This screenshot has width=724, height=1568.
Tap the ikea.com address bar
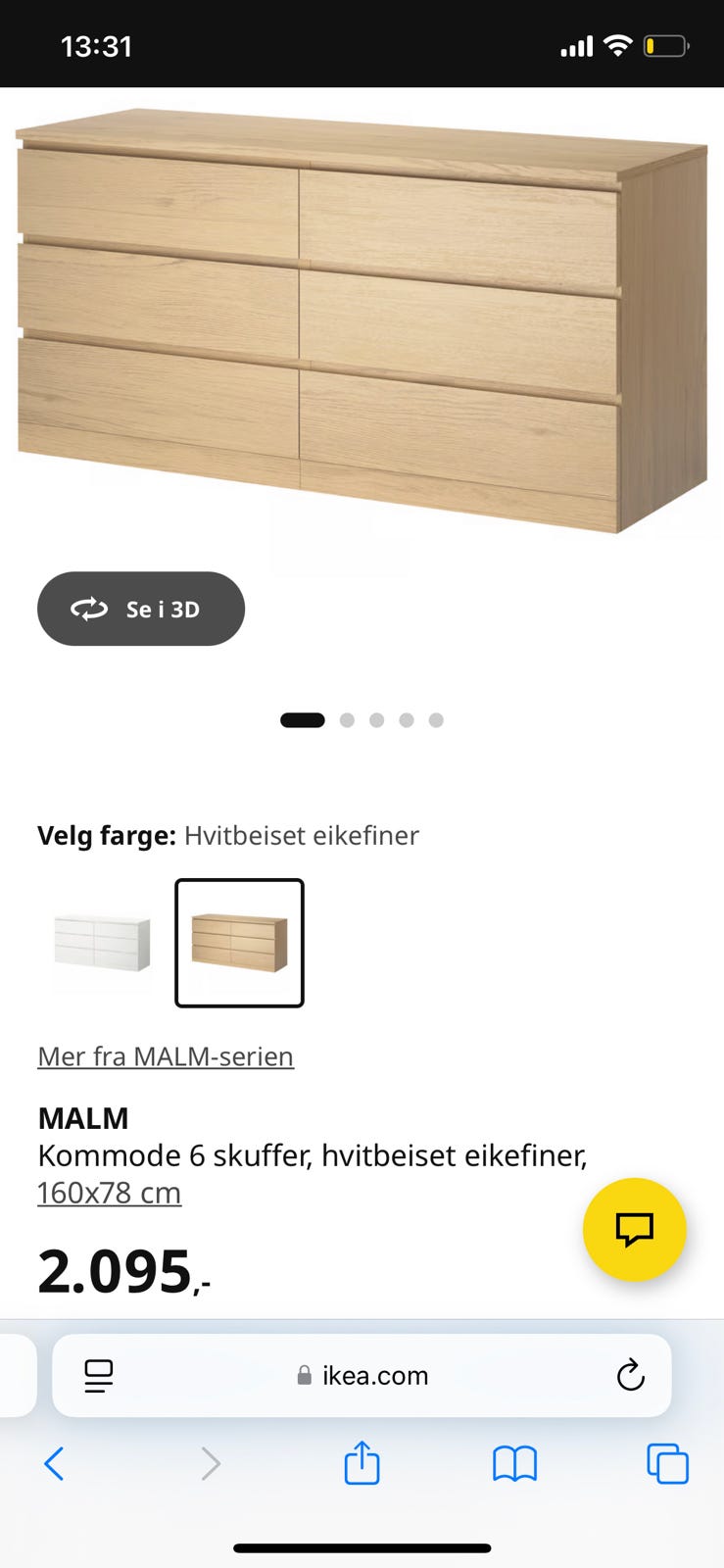tap(372, 1375)
